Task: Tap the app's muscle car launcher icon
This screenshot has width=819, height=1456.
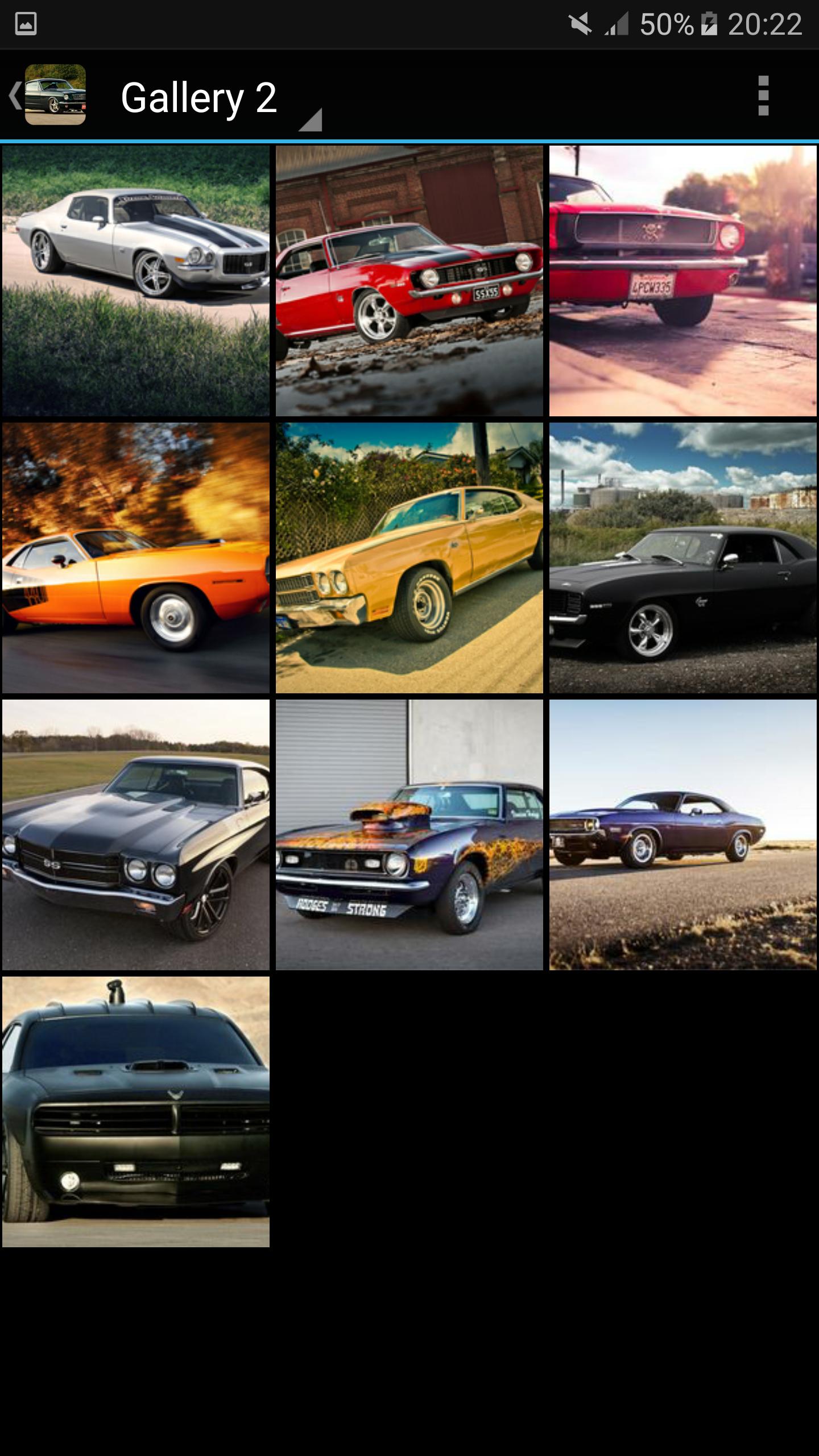Action: coord(57,94)
